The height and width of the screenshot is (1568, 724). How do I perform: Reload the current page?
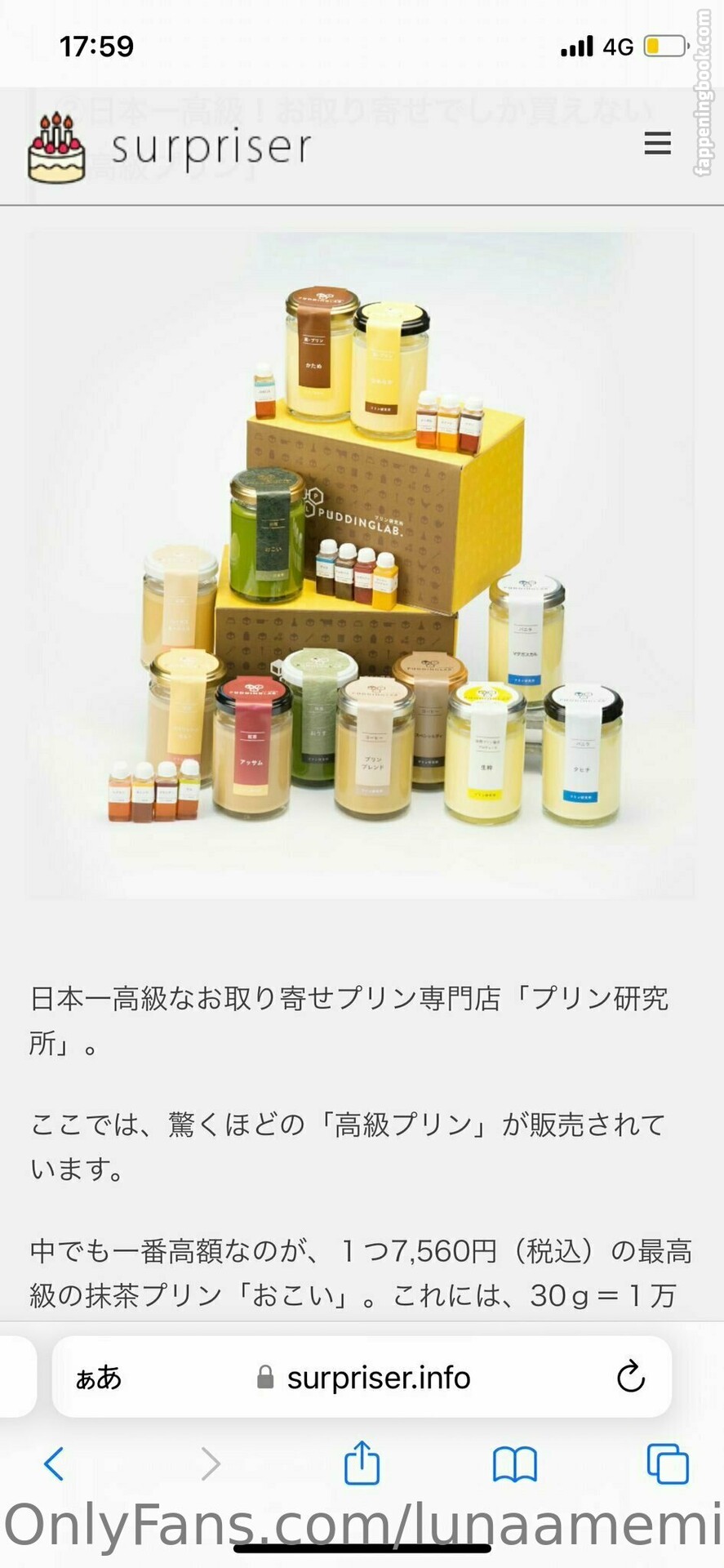click(630, 1378)
